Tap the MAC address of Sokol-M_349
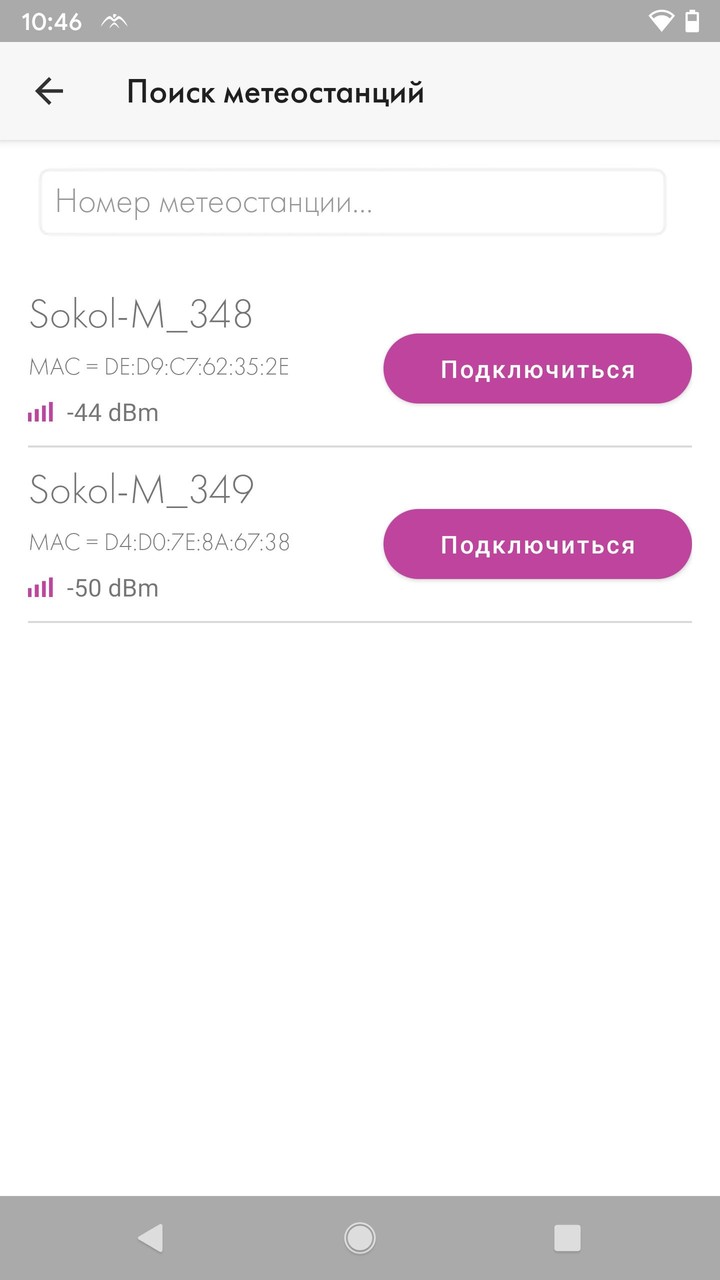This screenshot has width=720, height=1280. (x=158, y=542)
